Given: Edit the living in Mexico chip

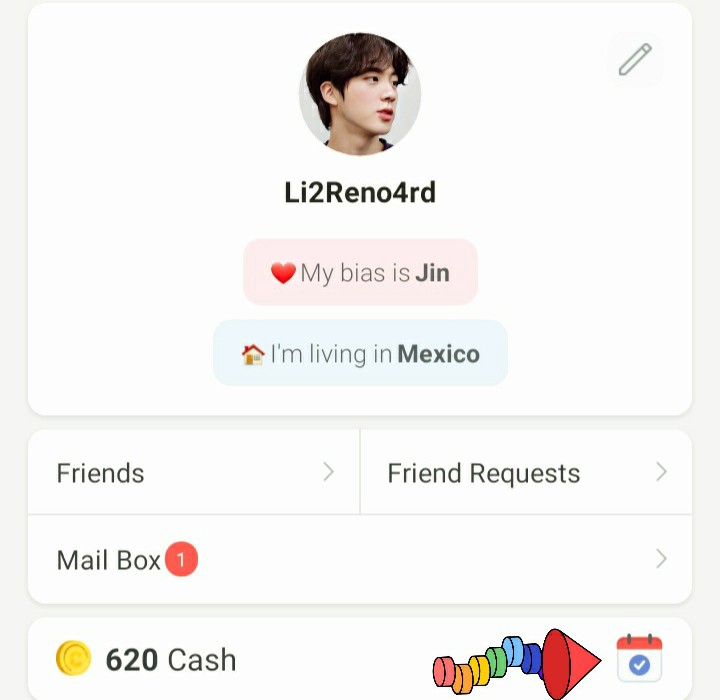Looking at the screenshot, I should tap(360, 353).
